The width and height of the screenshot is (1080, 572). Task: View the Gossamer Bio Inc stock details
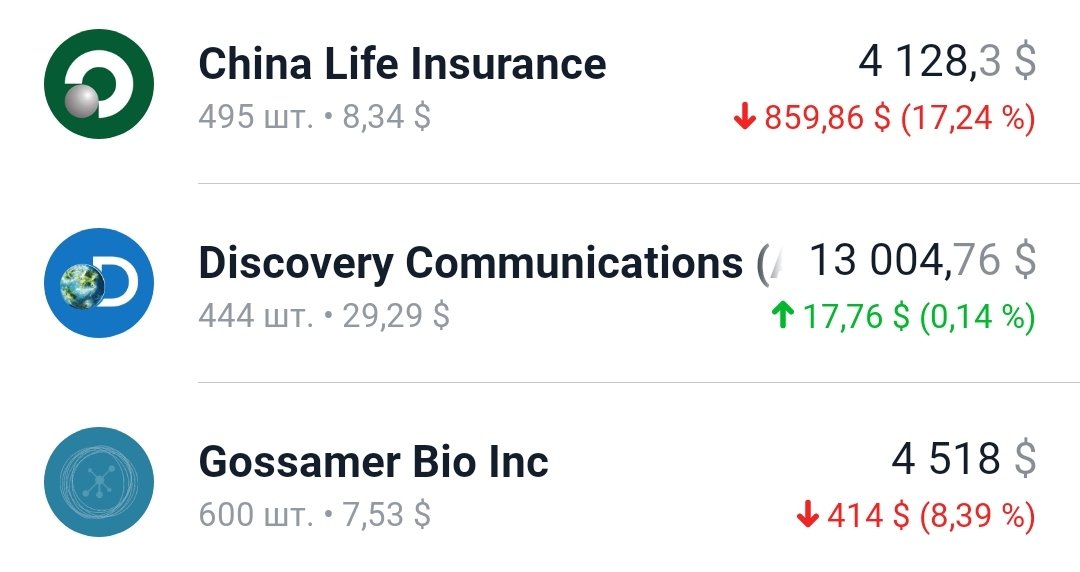pos(373,463)
